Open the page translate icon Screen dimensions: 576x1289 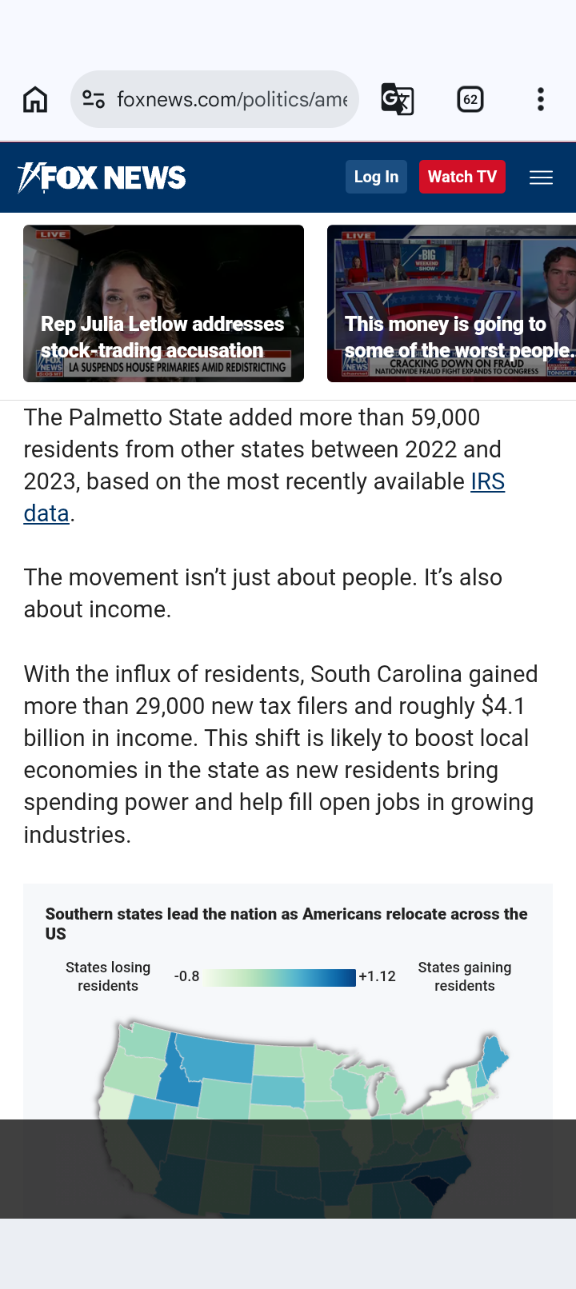(x=397, y=99)
